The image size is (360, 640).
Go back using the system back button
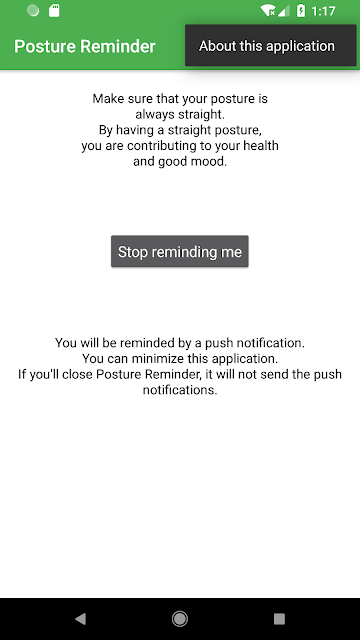click(80, 619)
